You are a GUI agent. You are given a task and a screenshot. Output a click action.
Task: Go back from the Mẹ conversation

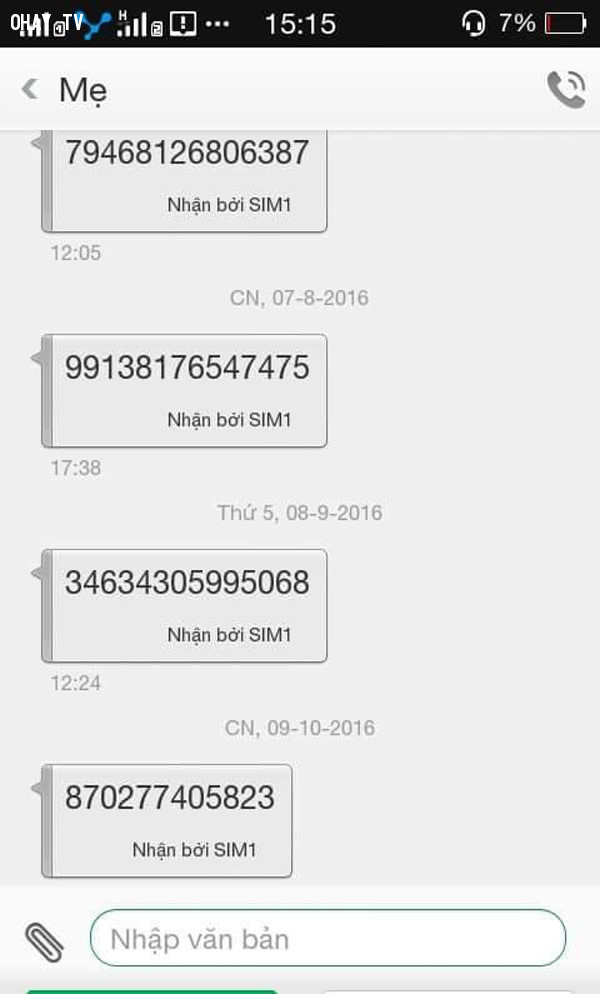(x=29, y=89)
